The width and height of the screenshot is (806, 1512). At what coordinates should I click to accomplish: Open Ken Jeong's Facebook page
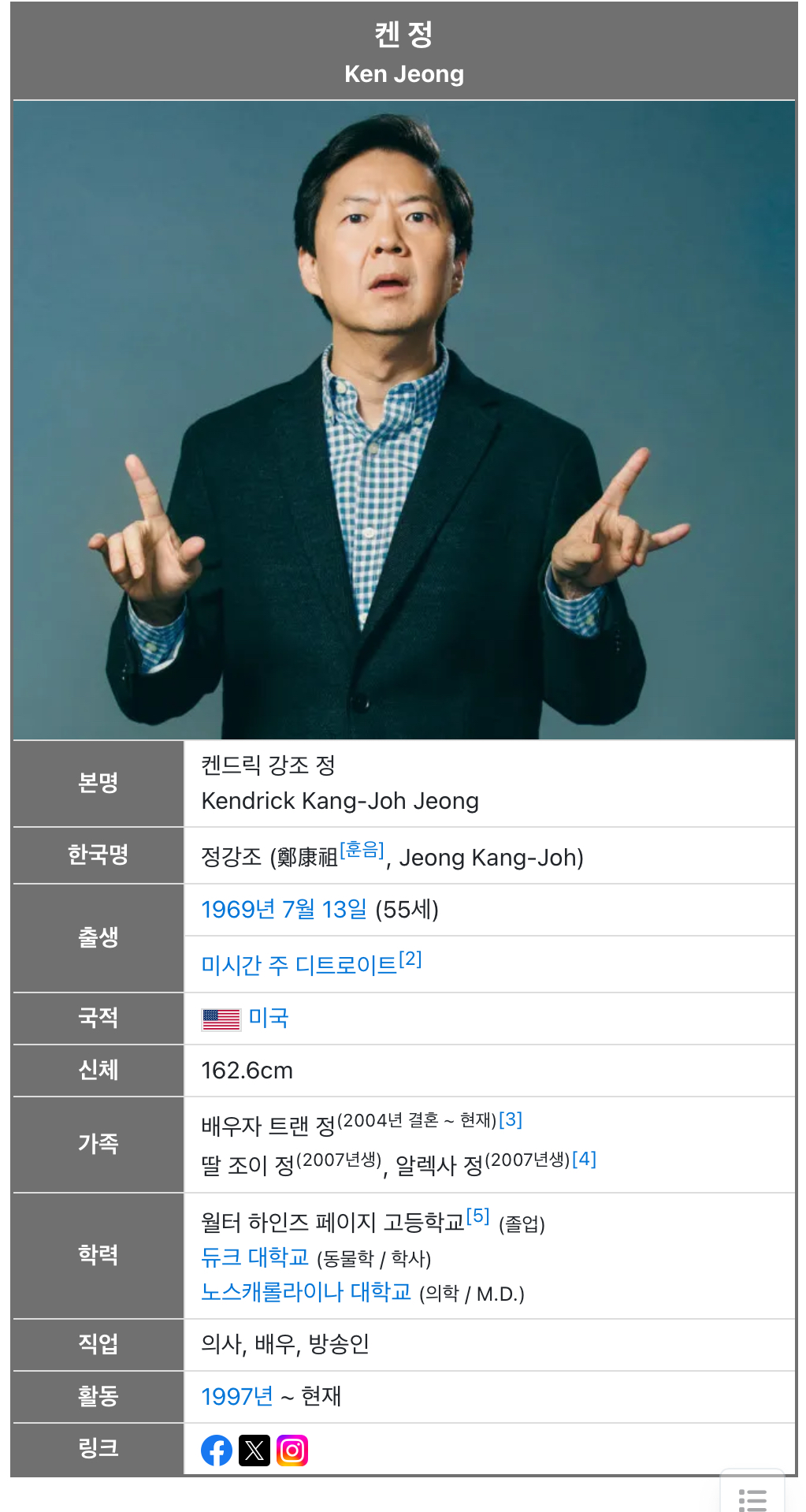217,1451
